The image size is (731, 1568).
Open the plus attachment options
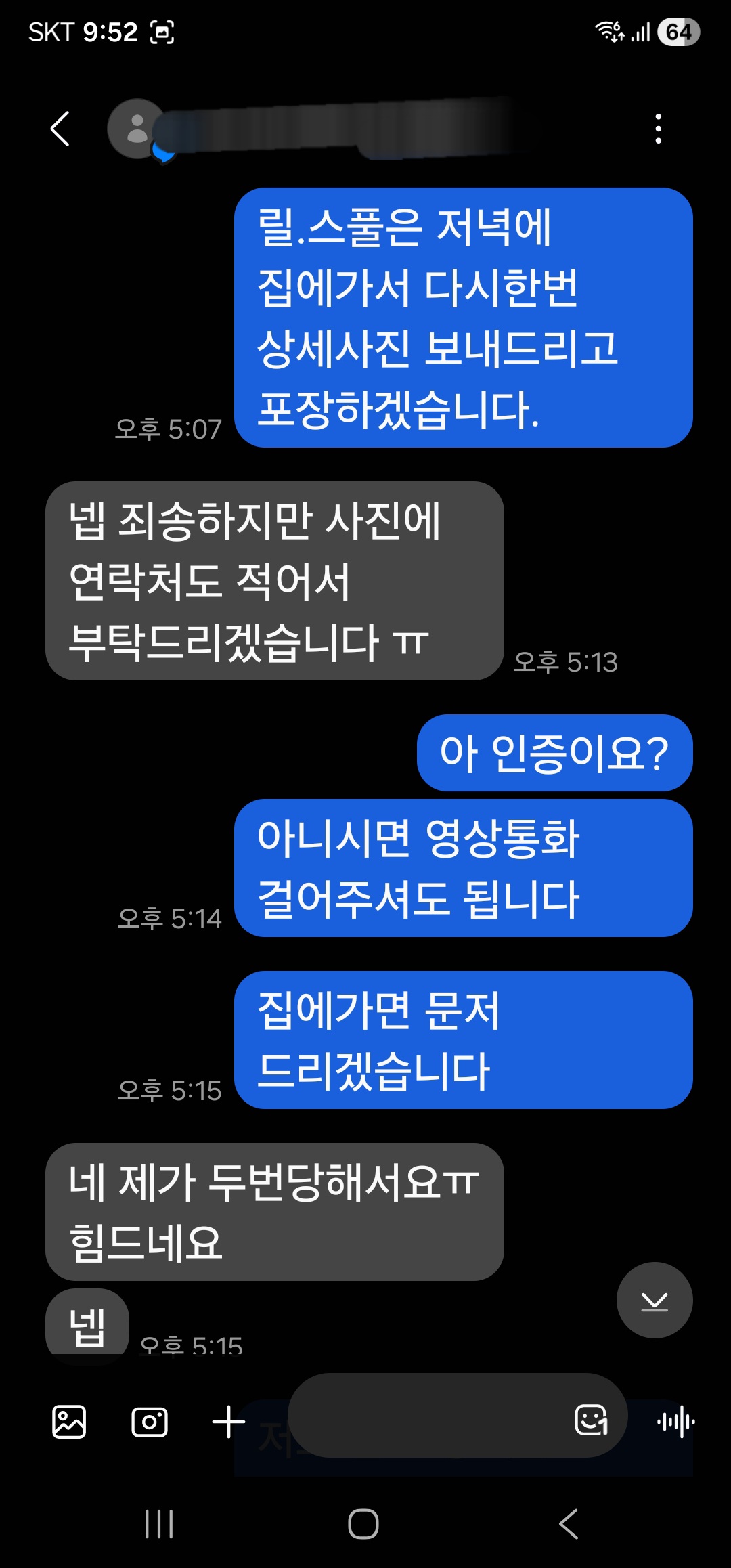[229, 1421]
